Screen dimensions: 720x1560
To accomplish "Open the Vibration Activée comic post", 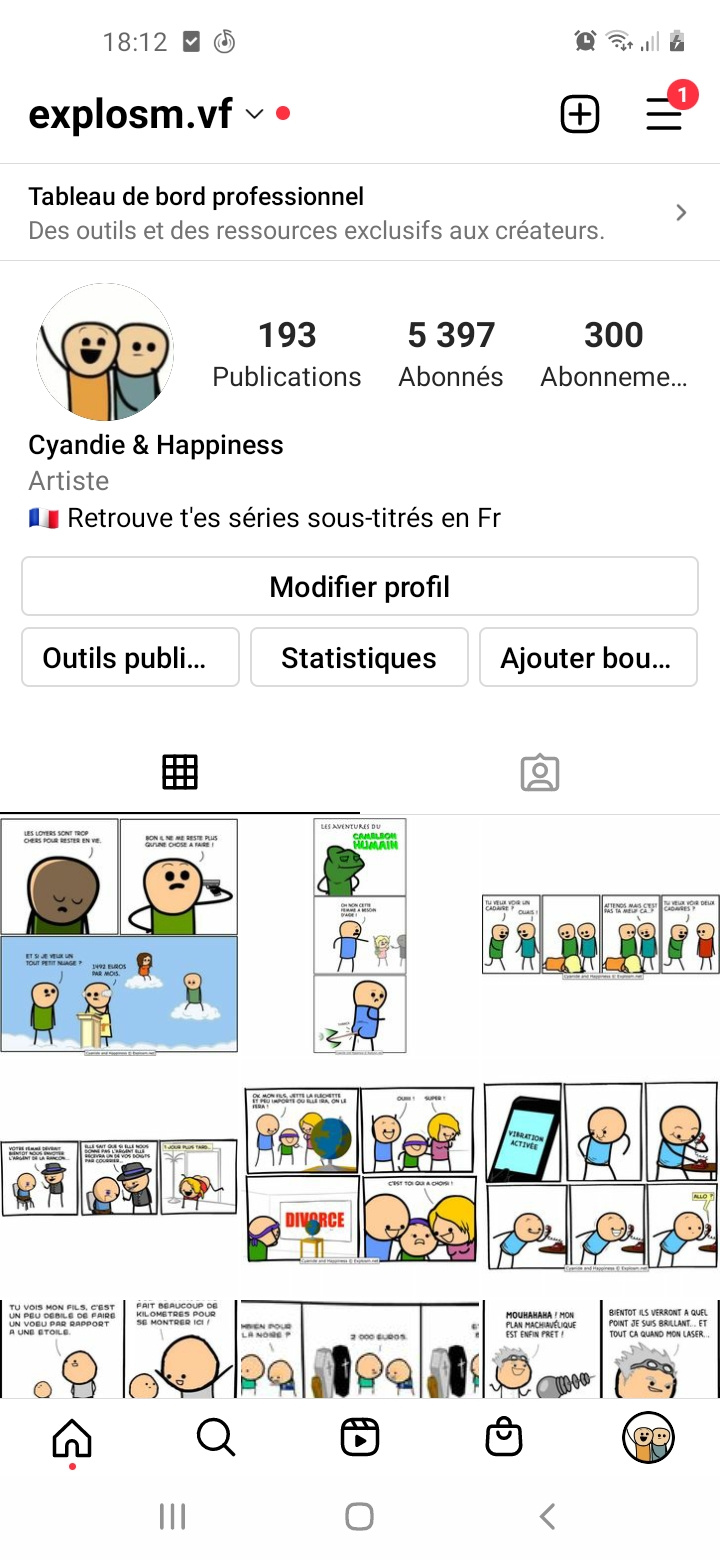I will coord(600,1176).
